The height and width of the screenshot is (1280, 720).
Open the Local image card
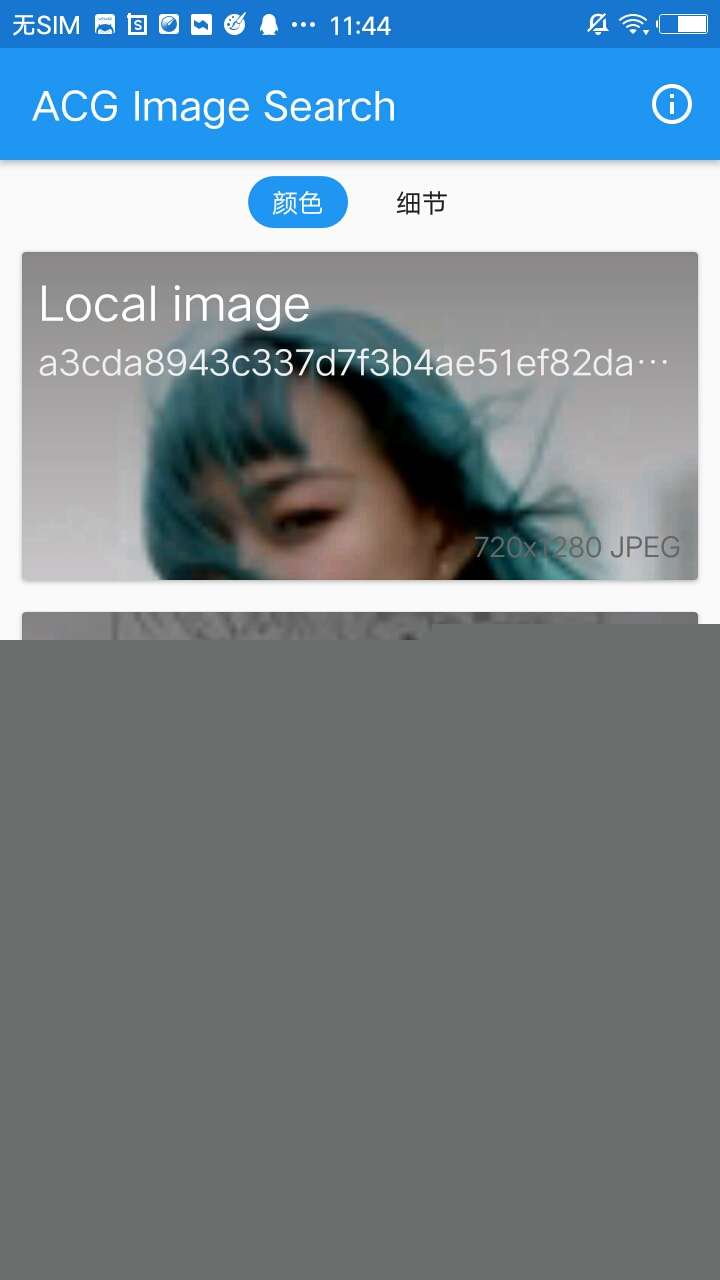click(360, 416)
